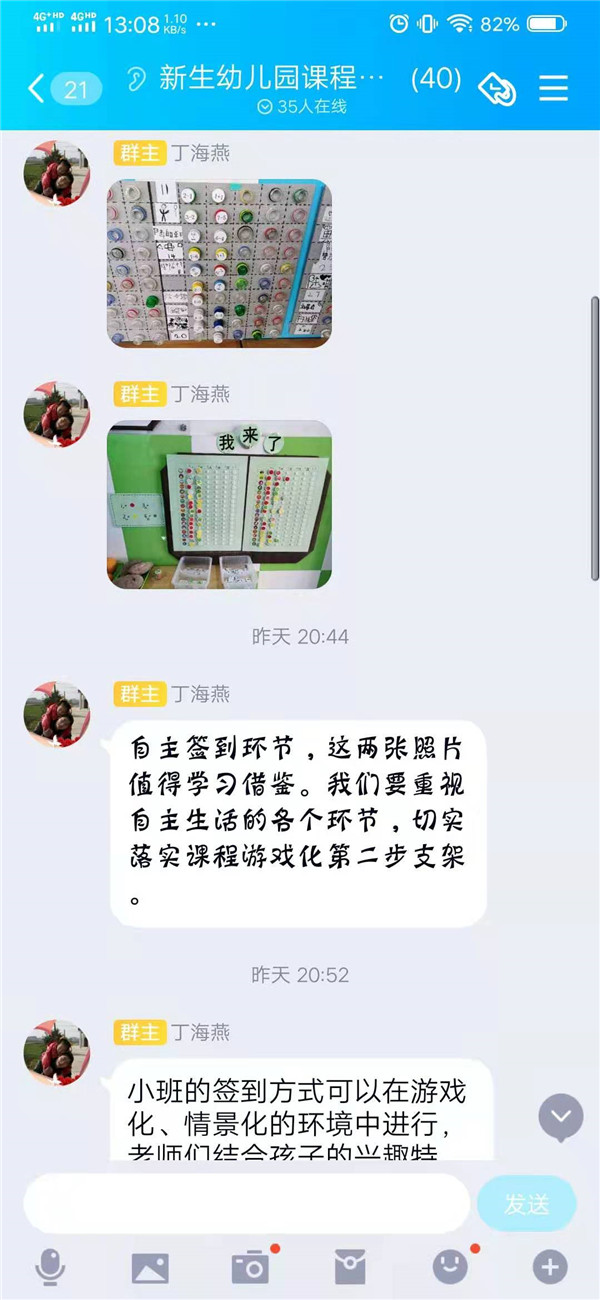
Task: Tap the 发送 send button
Action: pos(526,1203)
